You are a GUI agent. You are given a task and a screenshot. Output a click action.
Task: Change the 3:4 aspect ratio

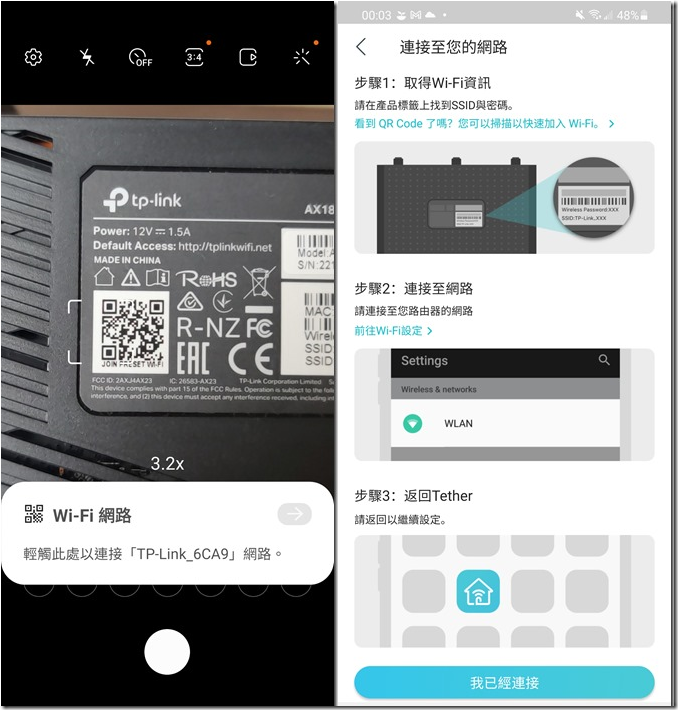click(x=195, y=57)
